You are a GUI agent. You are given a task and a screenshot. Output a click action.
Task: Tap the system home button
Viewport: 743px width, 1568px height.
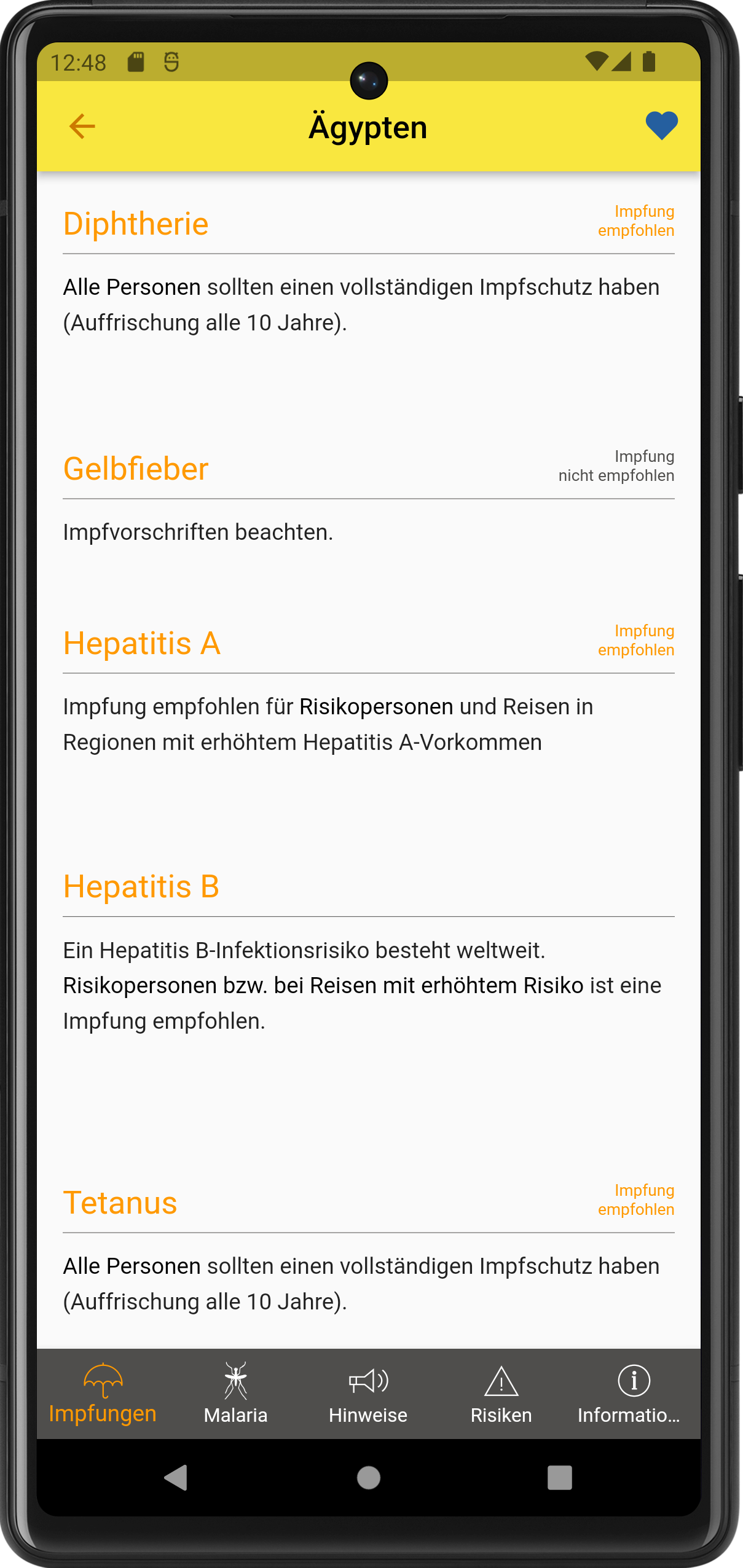369,1478
